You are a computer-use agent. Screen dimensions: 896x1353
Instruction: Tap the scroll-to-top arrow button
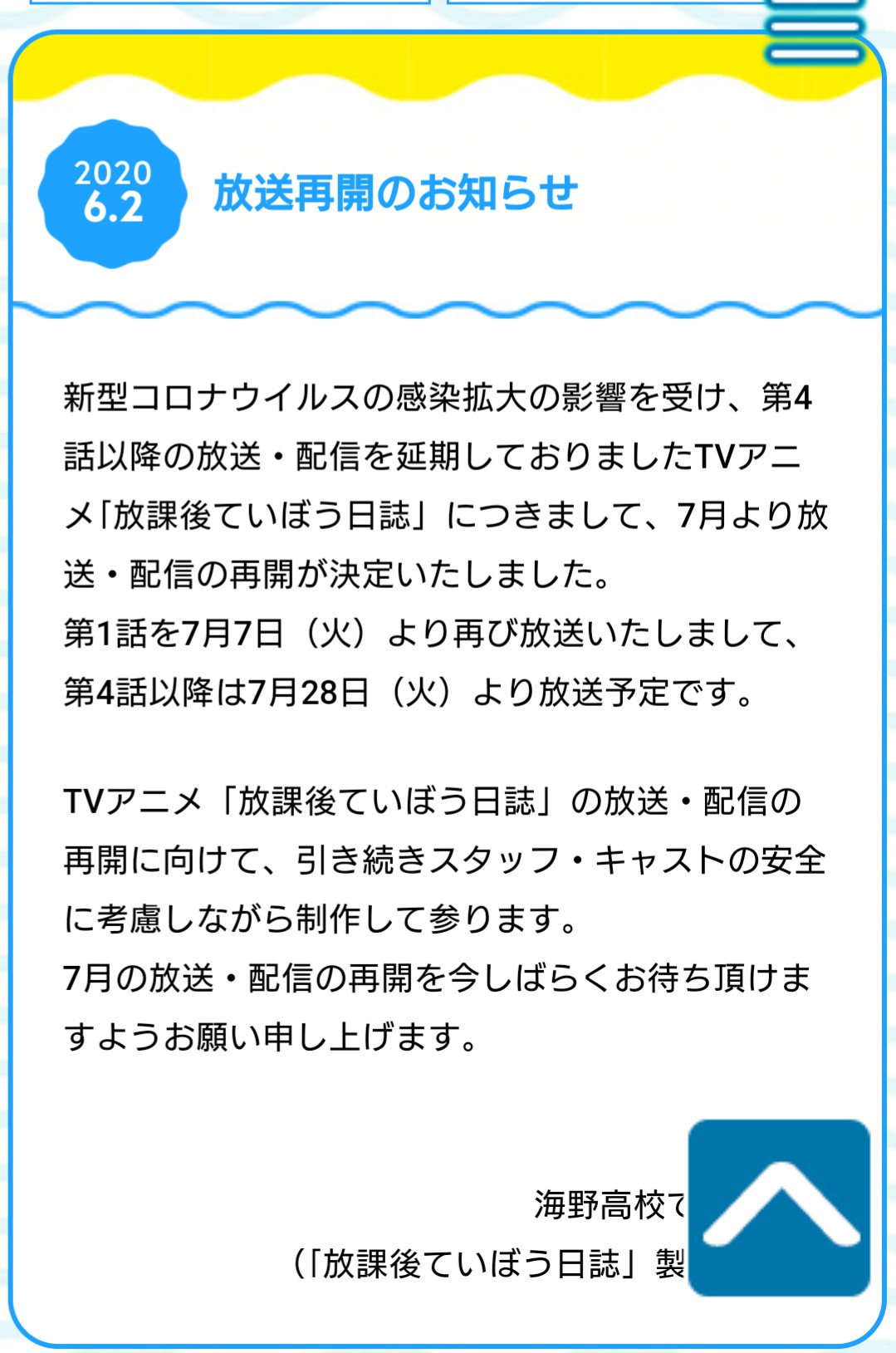point(779,1207)
